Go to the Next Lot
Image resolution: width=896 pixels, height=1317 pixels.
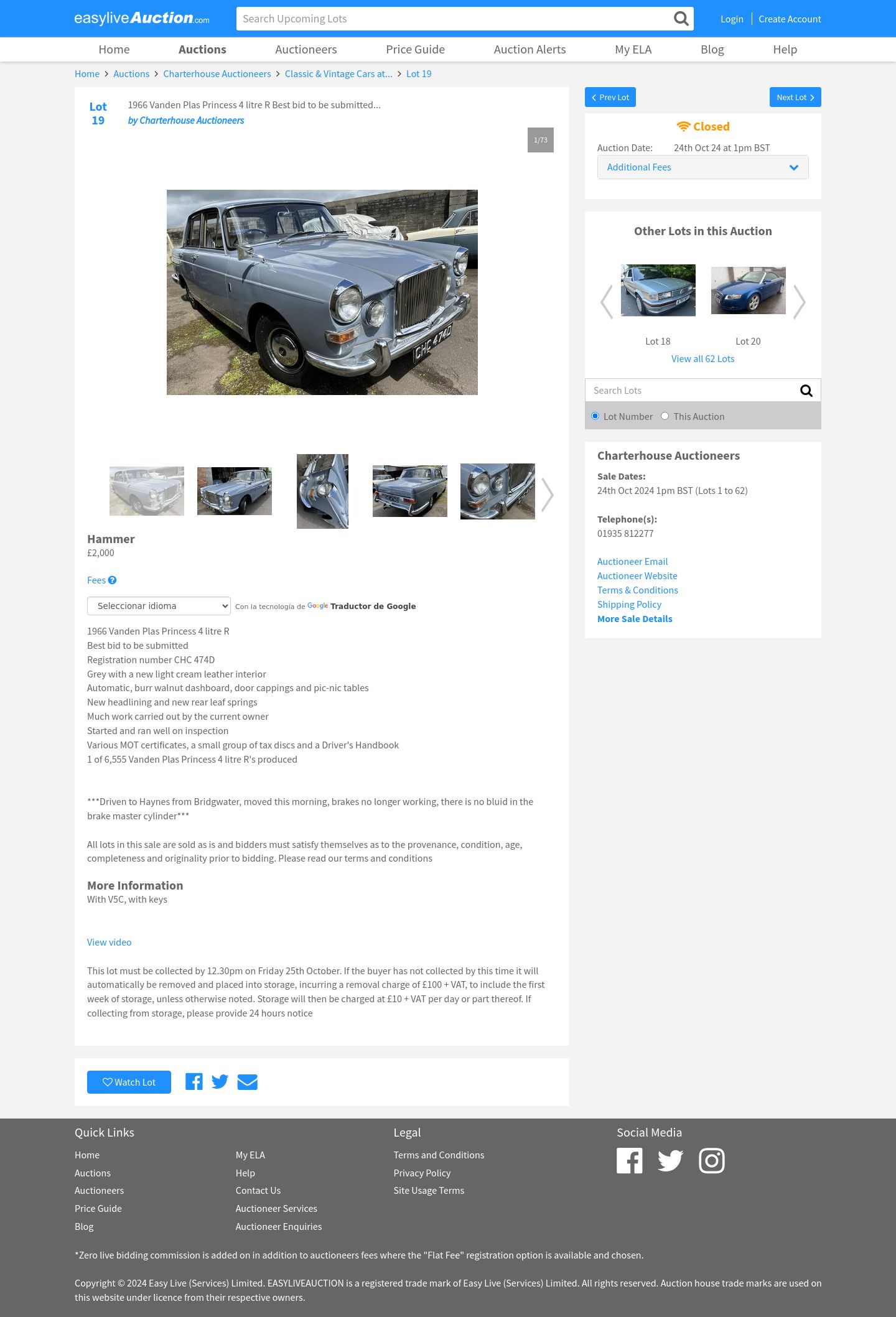pos(795,97)
